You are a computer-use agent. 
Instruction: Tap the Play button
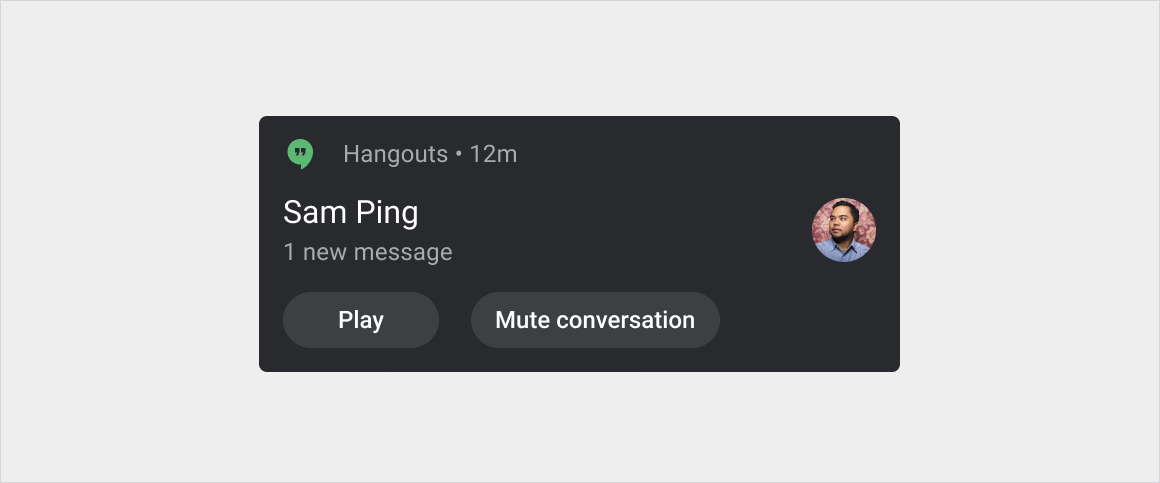tap(361, 320)
